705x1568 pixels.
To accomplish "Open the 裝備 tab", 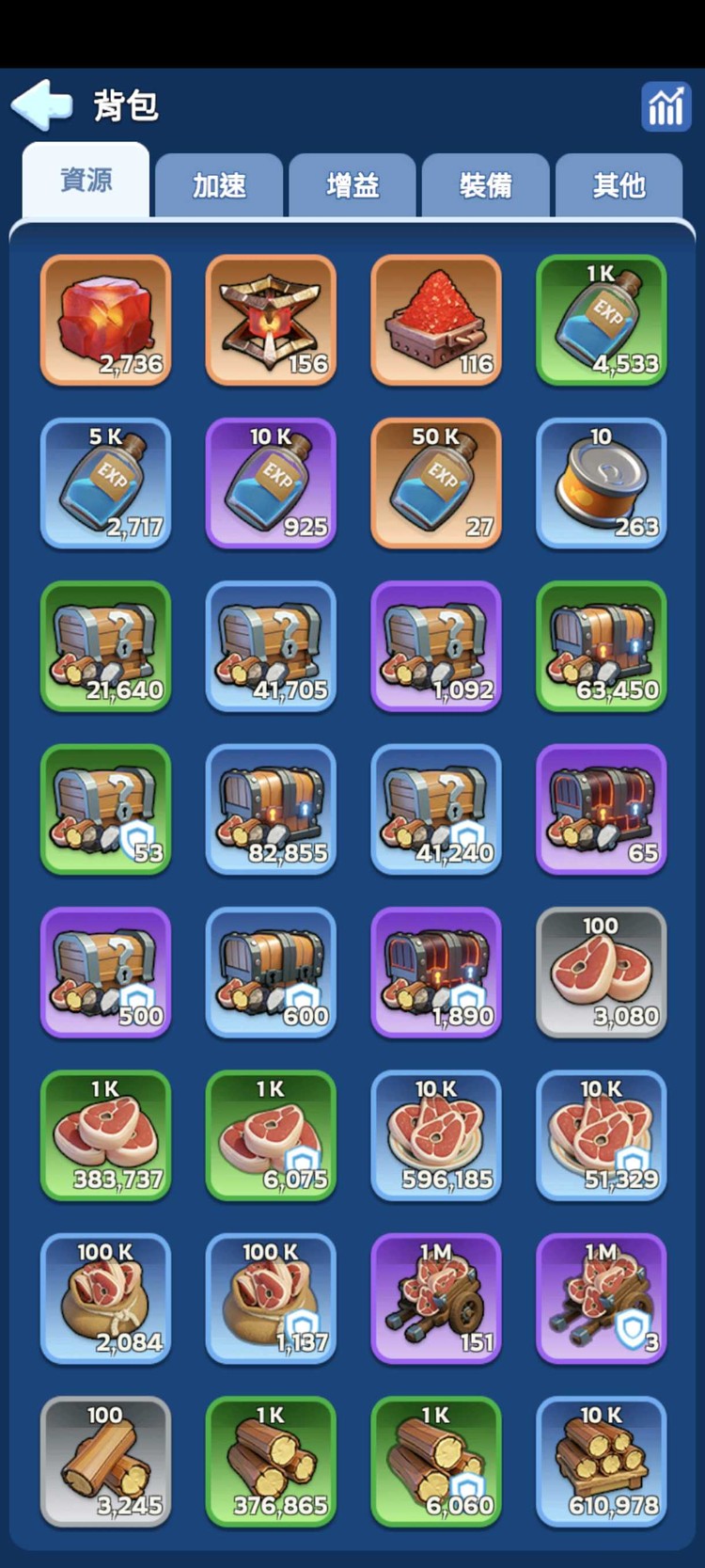I will tap(486, 185).
